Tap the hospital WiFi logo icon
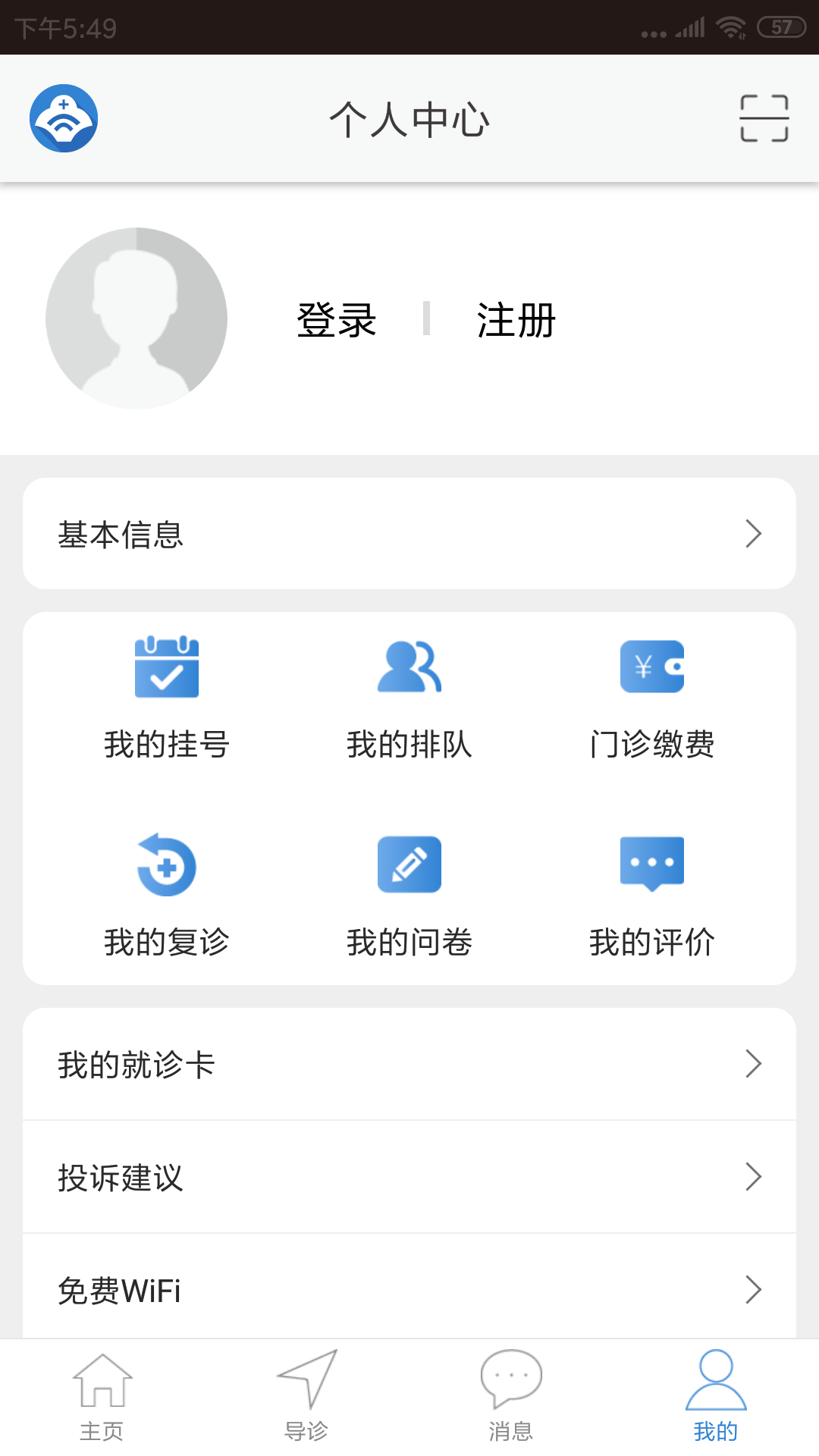This screenshot has width=819, height=1456. coord(64,118)
